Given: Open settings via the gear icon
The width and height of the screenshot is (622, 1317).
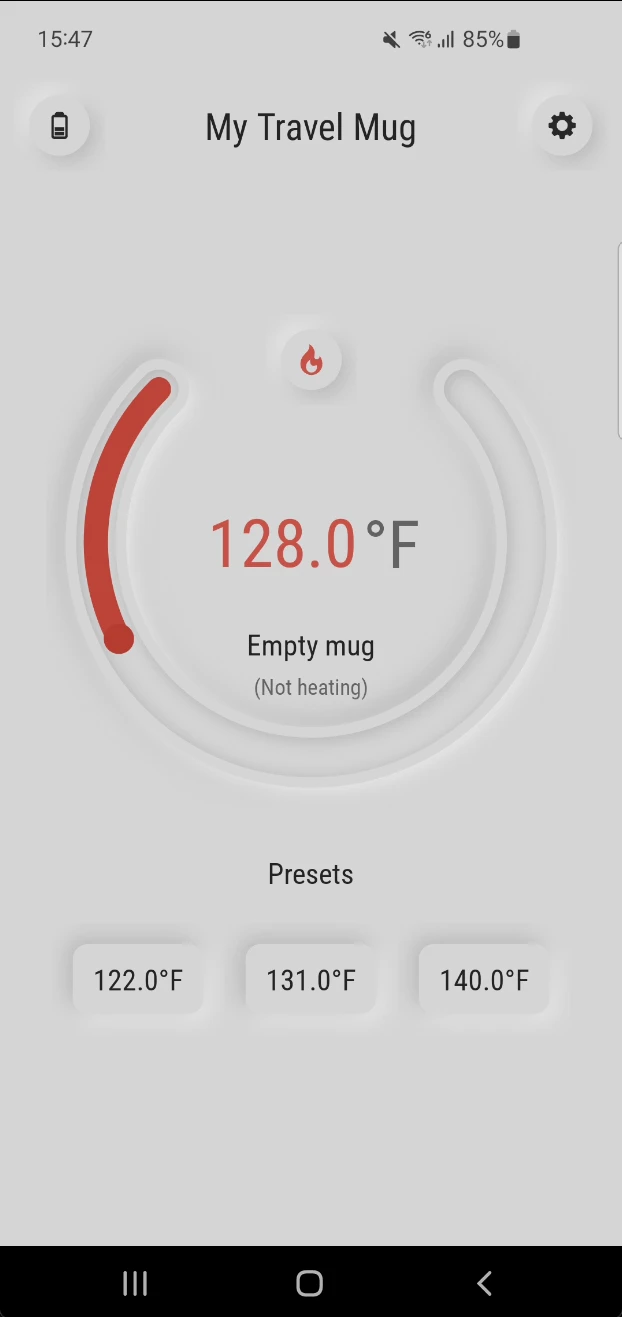Looking at the screenshot, I should click(x=562, y=126).
